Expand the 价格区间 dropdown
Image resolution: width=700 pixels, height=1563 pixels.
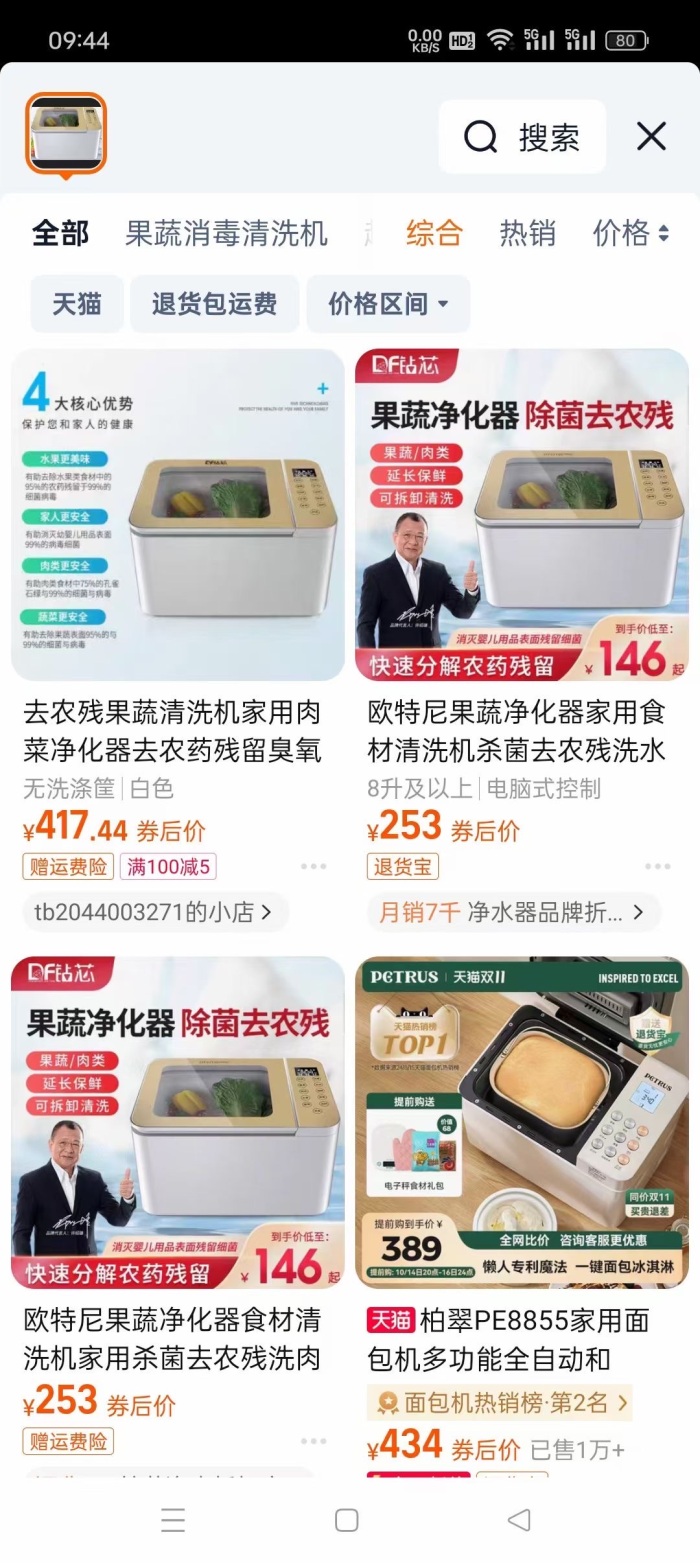coord(388,304)
